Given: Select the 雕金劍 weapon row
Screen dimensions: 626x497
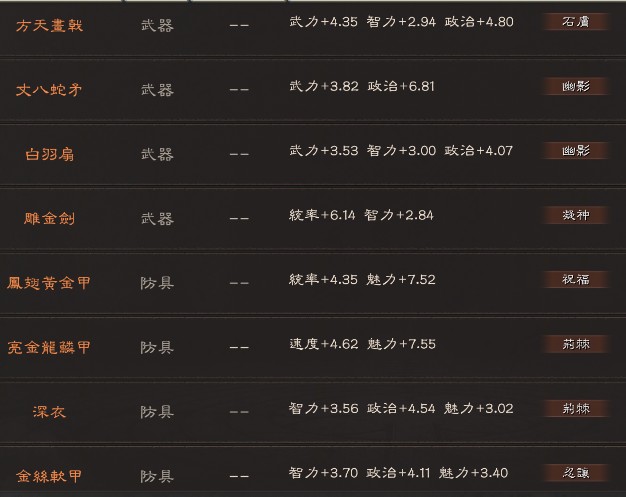Looking at the screenshot, I should [50, 218].
